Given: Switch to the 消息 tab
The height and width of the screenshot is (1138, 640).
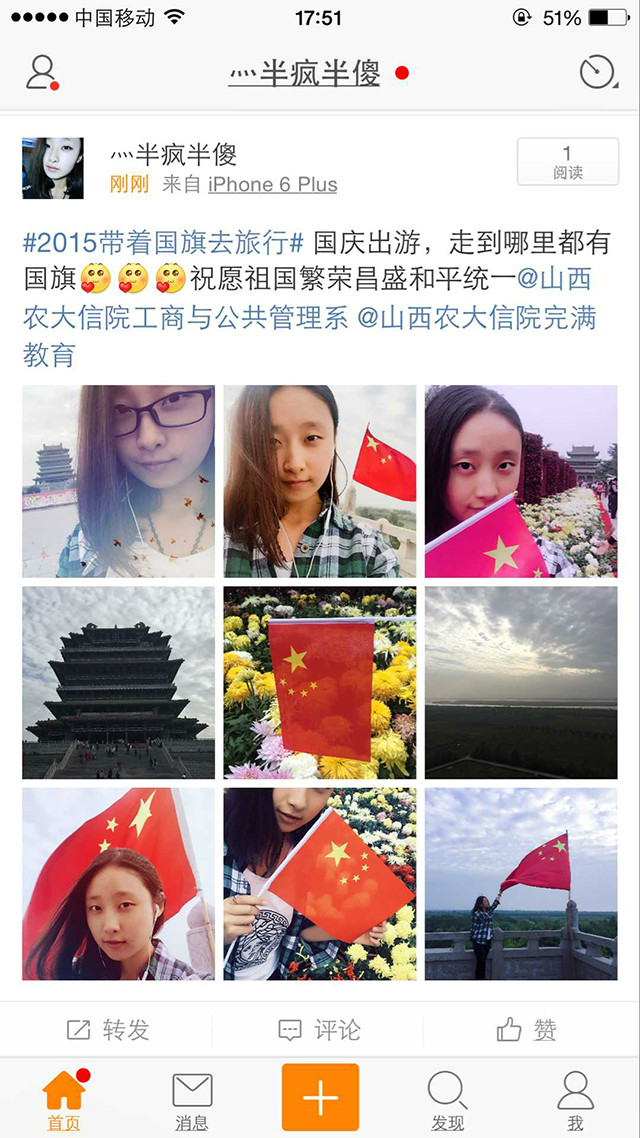Looking at the screenshot, I should pos(191,1098).
